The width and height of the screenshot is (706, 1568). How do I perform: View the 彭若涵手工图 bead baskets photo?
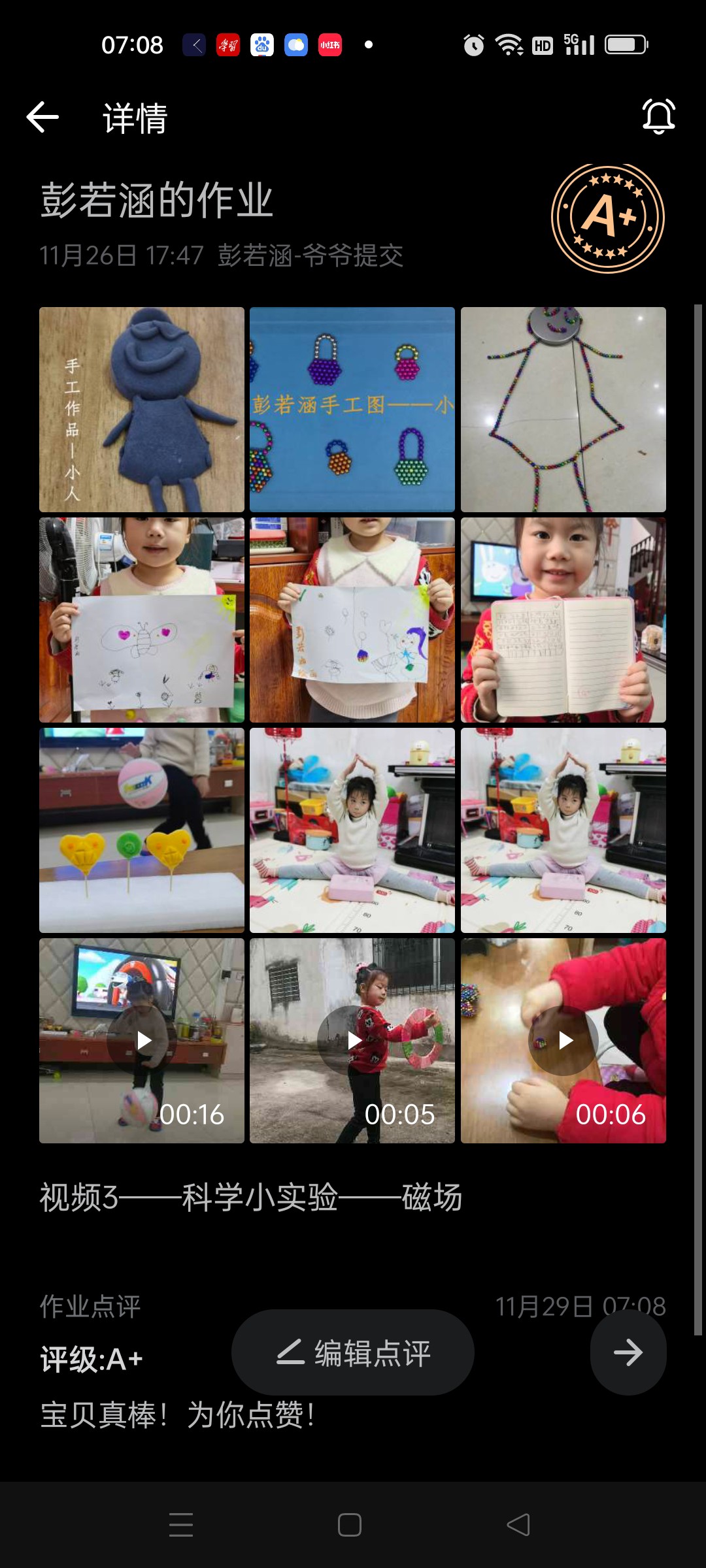(352, 410)
